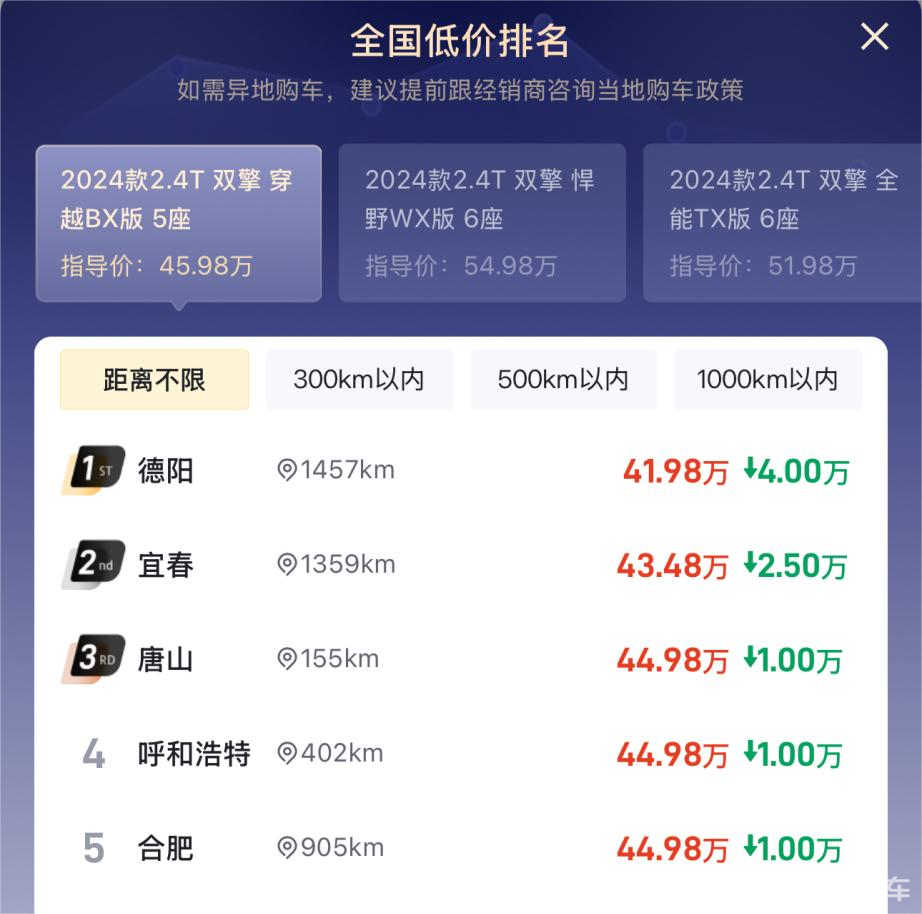Select the 穿越BX版 5座 model card
Screen dimensions: 922x914
tap(179, 223)
